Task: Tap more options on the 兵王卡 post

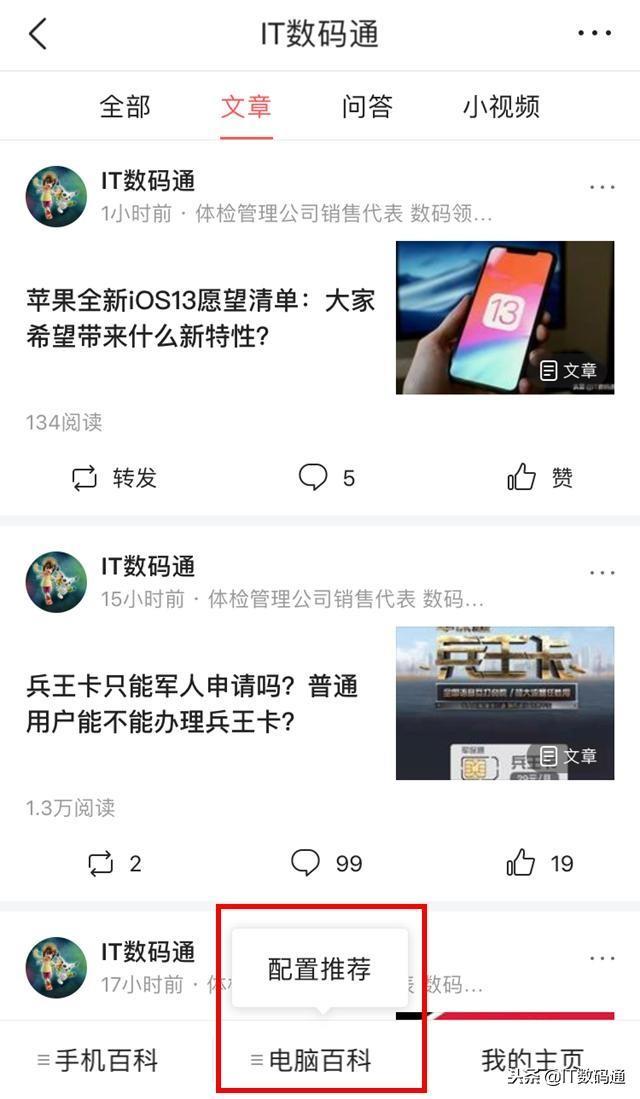Action: click(602, 572)
